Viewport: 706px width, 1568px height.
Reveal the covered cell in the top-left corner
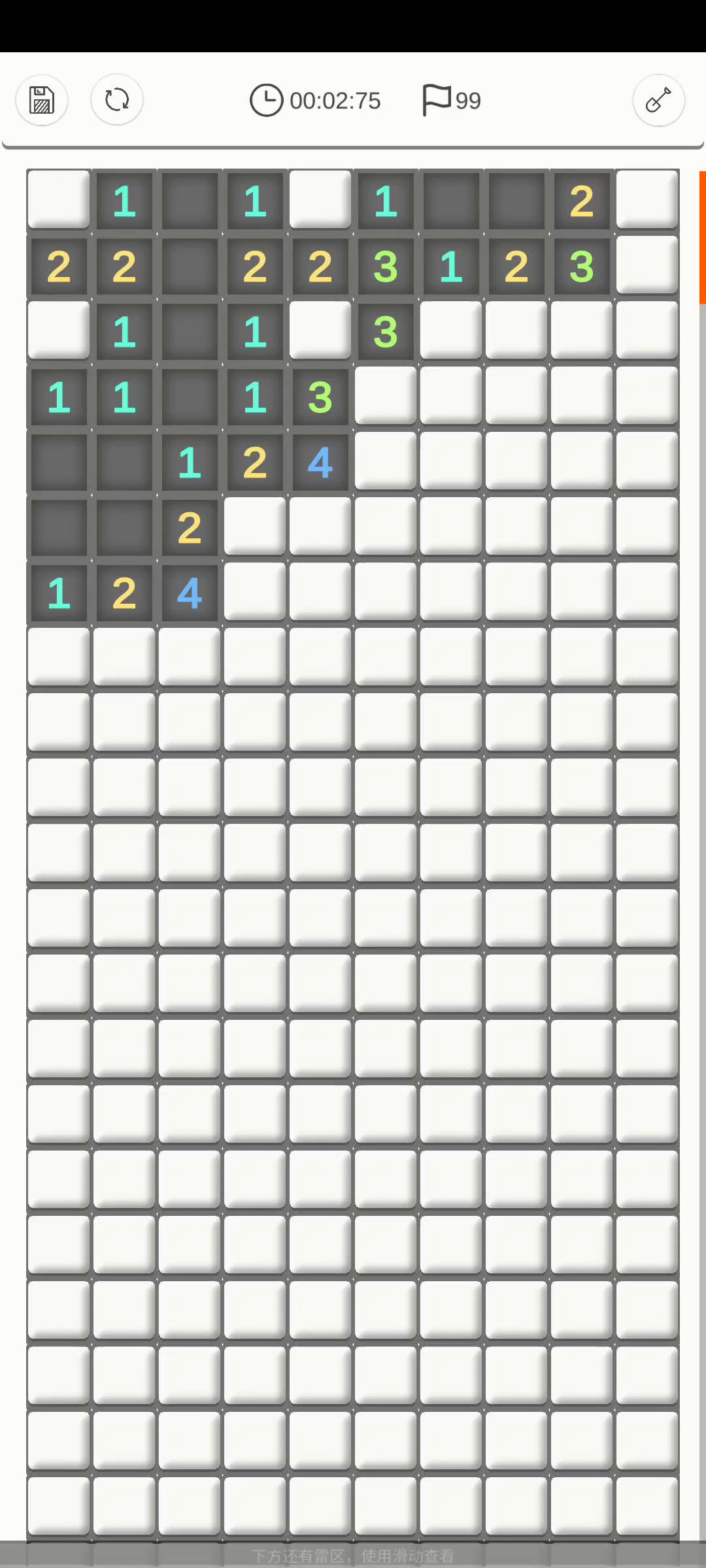(x=59, y=199)
